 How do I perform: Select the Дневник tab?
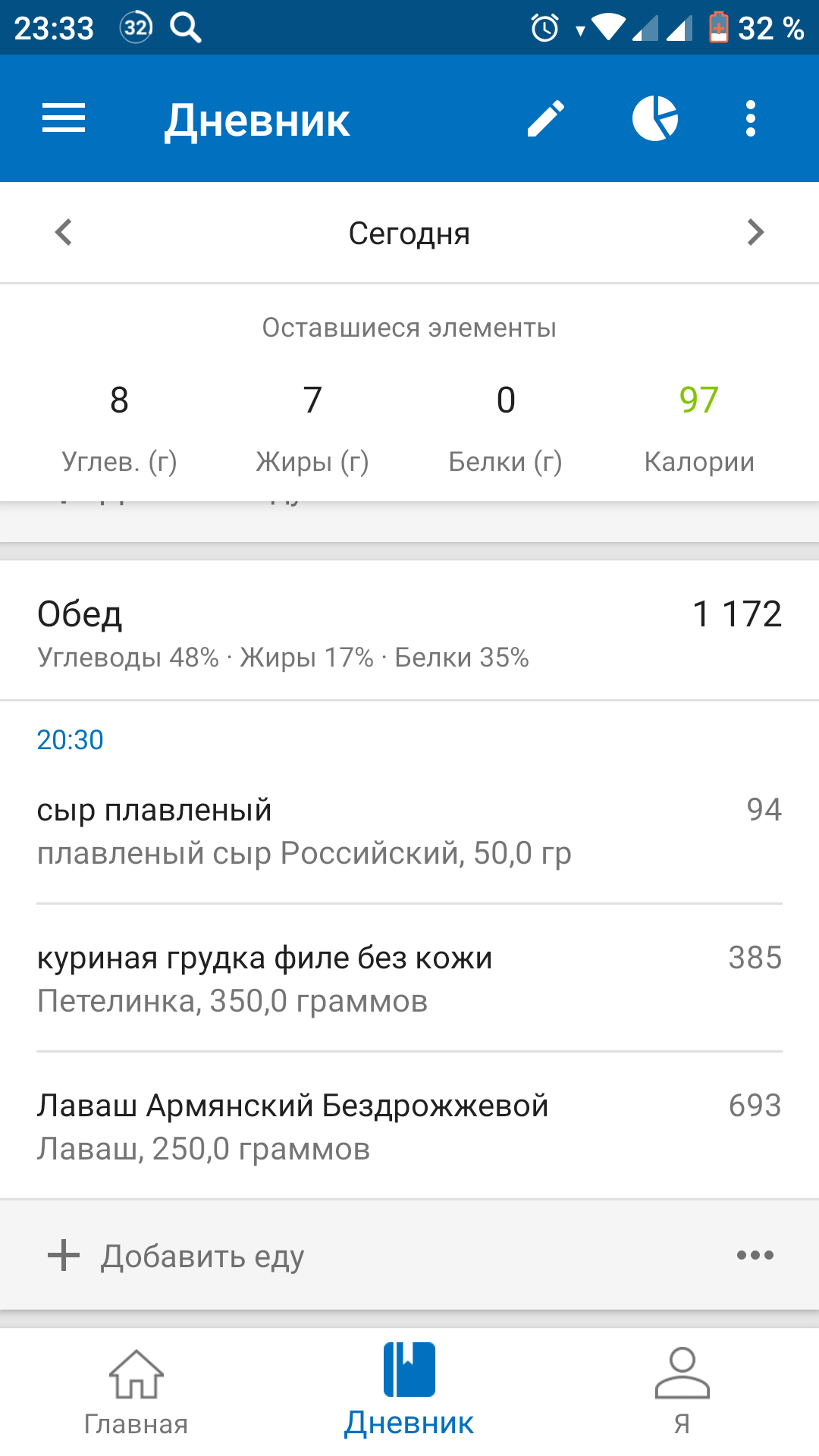pos(409,1392)
